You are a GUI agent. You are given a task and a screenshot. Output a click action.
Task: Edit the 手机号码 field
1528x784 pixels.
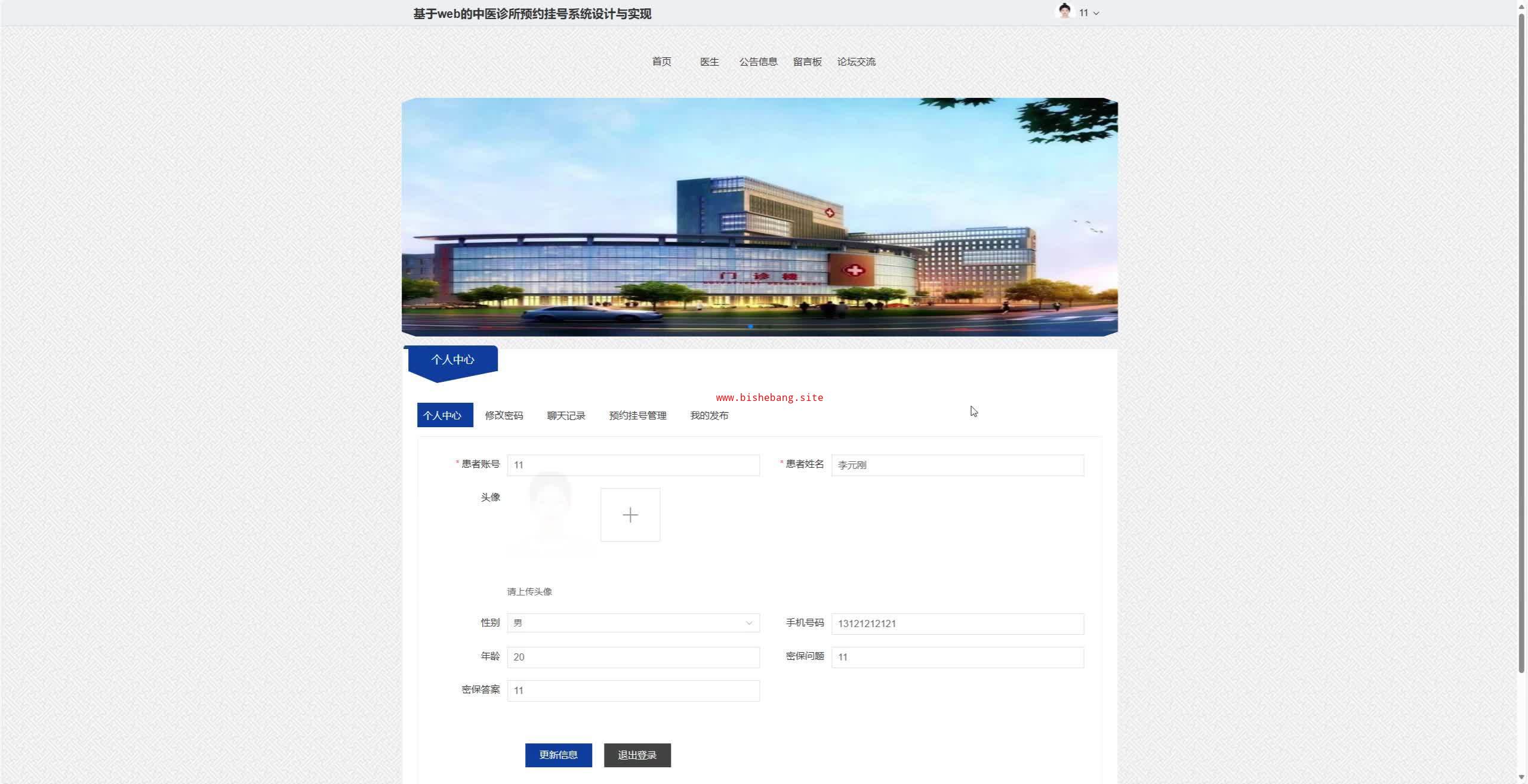click(x=957, y=624)
